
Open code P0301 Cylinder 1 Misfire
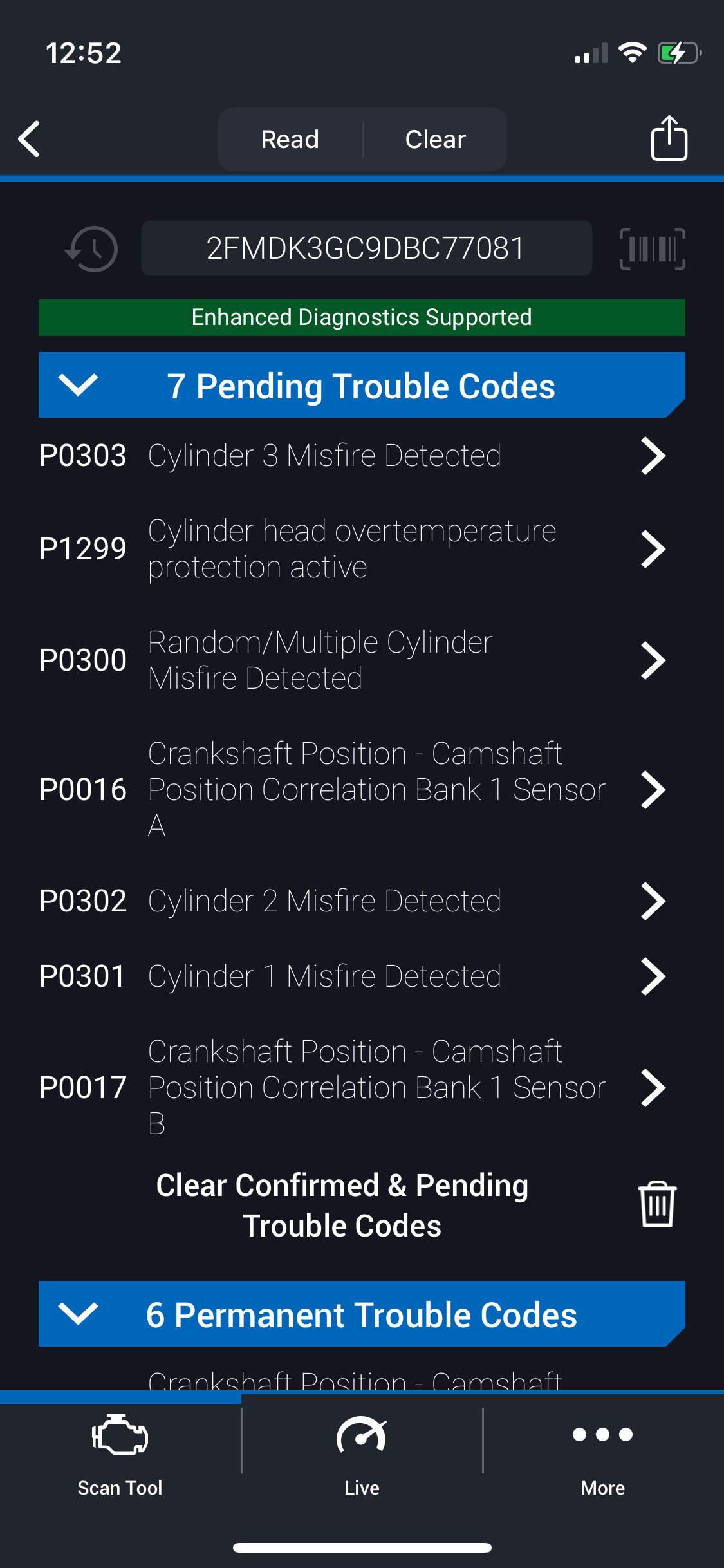351,976
